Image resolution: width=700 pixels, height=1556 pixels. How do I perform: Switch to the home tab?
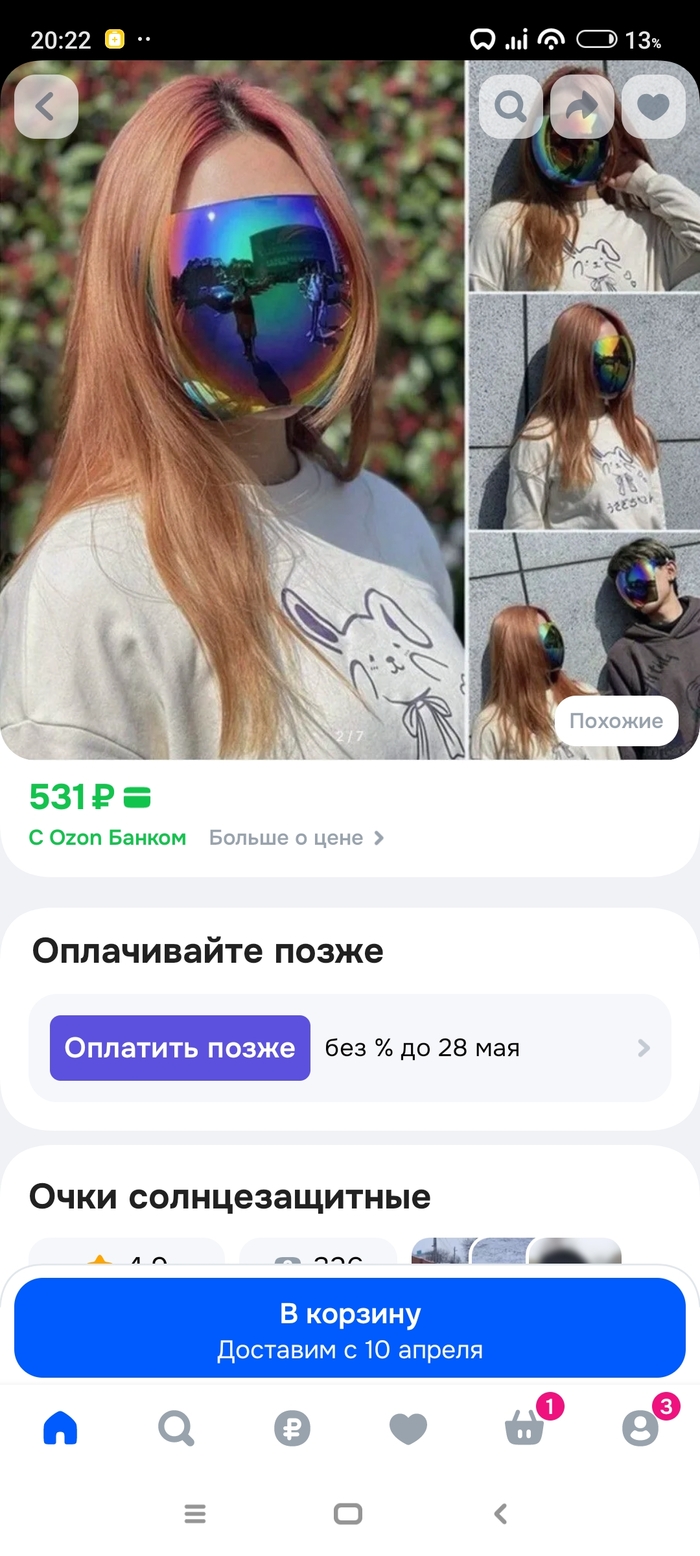(60, 1428)
